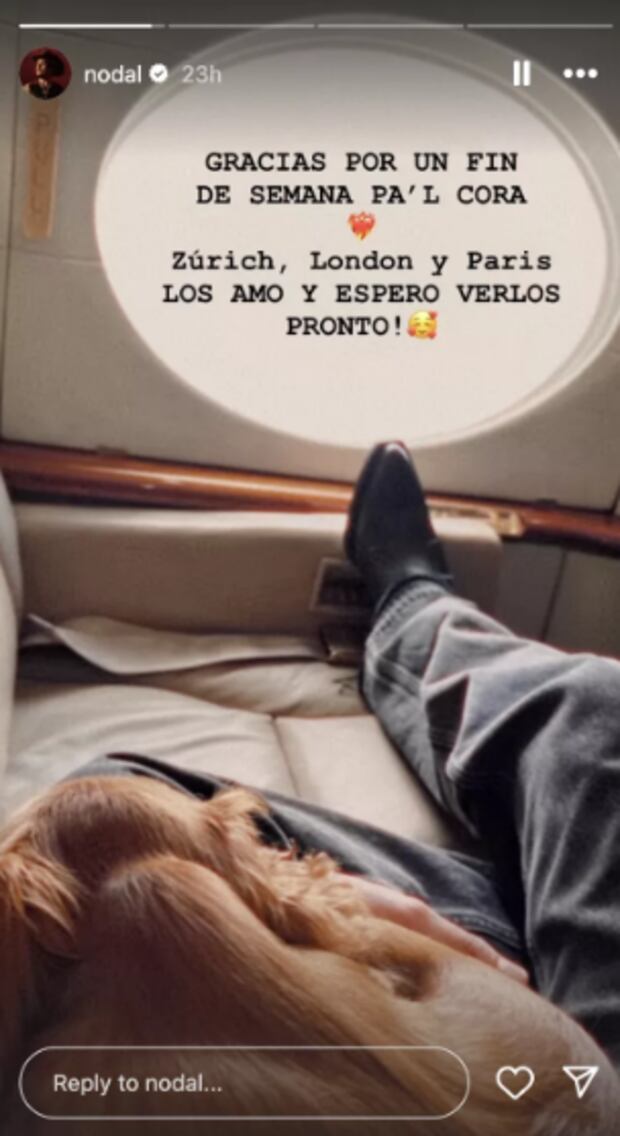Like this story with the heart
Image resolution: width=620 pixels, height=1136 pixels.
[515, 1082]
